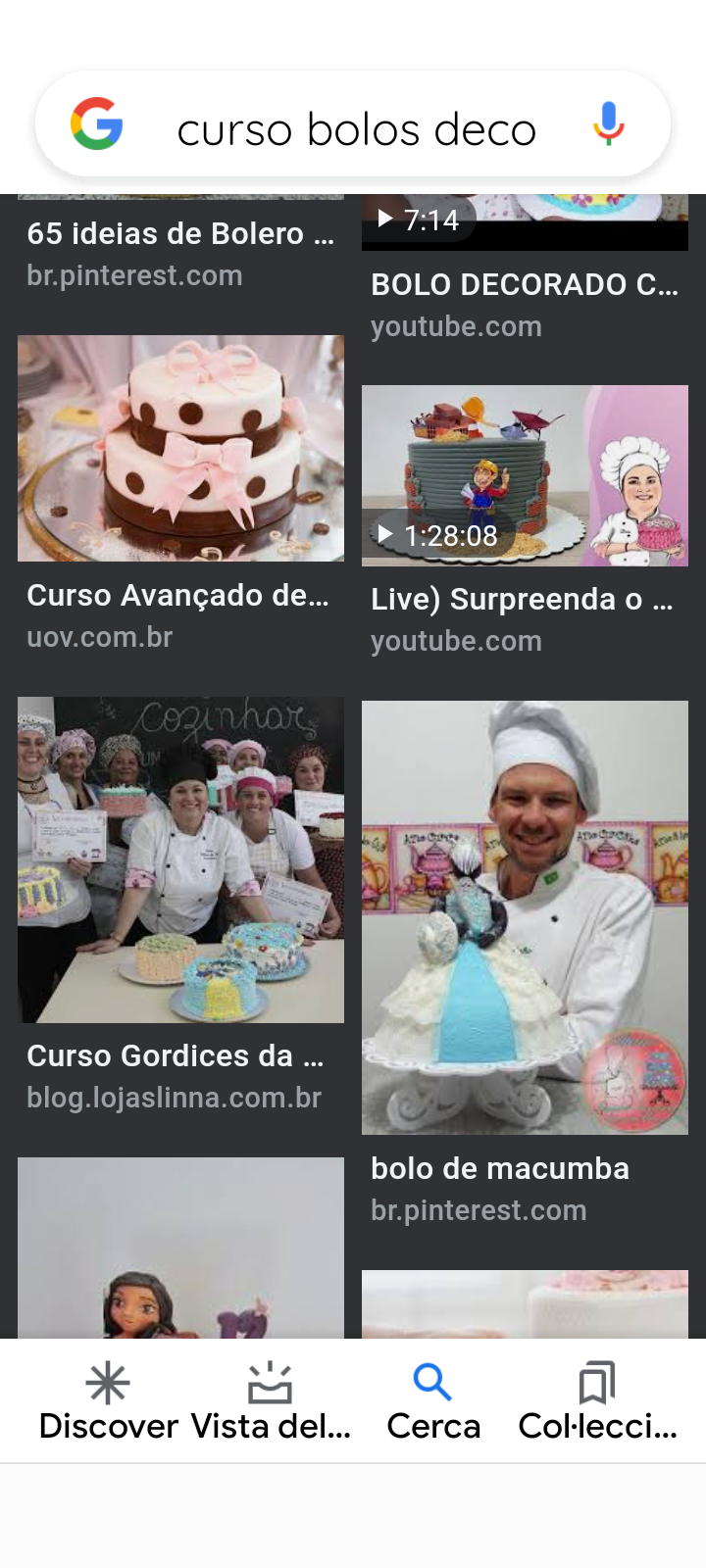The width and height of the screenshot is (706, 1568).
Task: Open the '65 ideias de Bolero' Pinterest result
Action: pyautogui.click(x=180, y=234)
